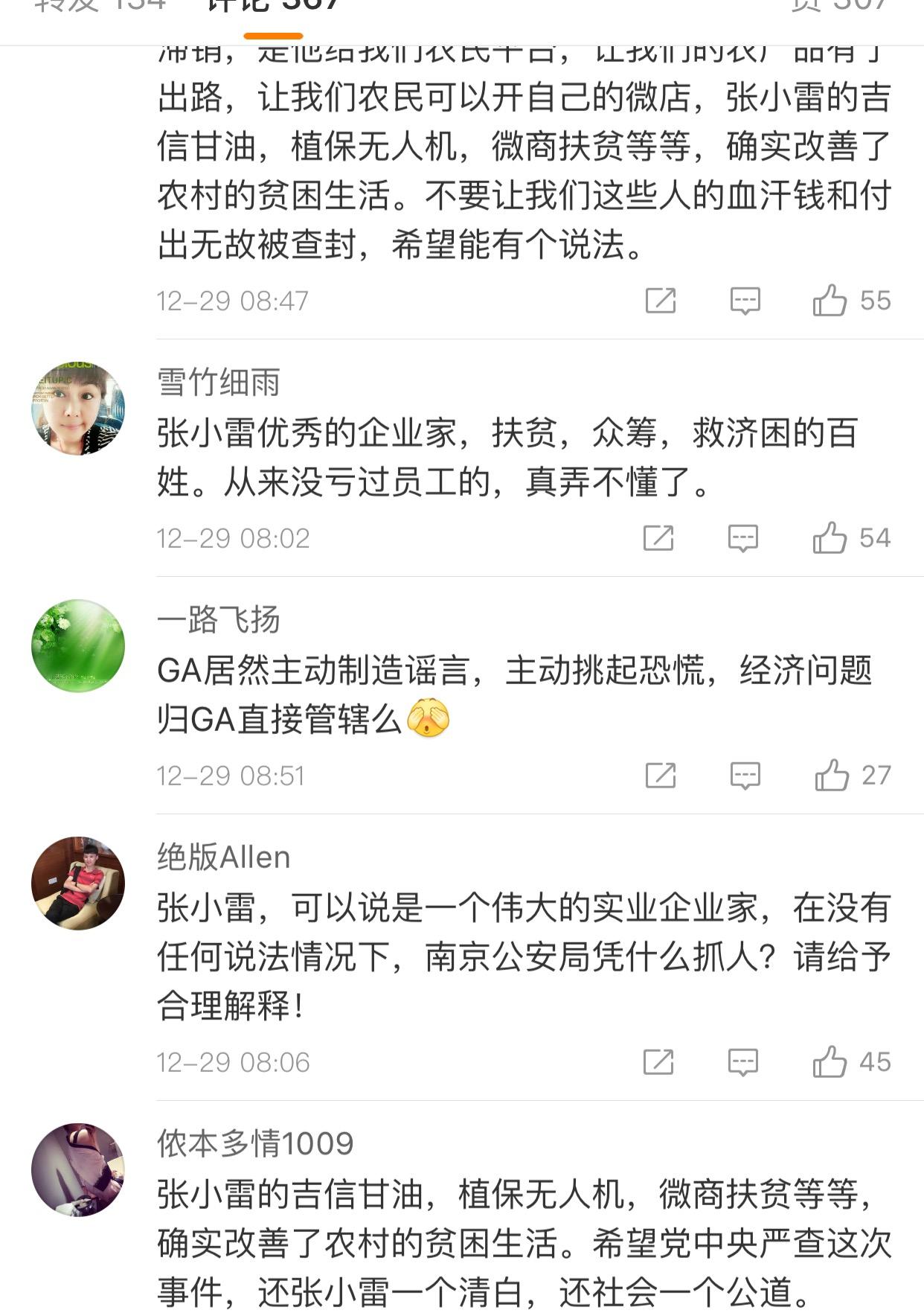Open 雪竹细雨's profile avatar
This screenshot has height=1316, width=924.
(78, 408)
